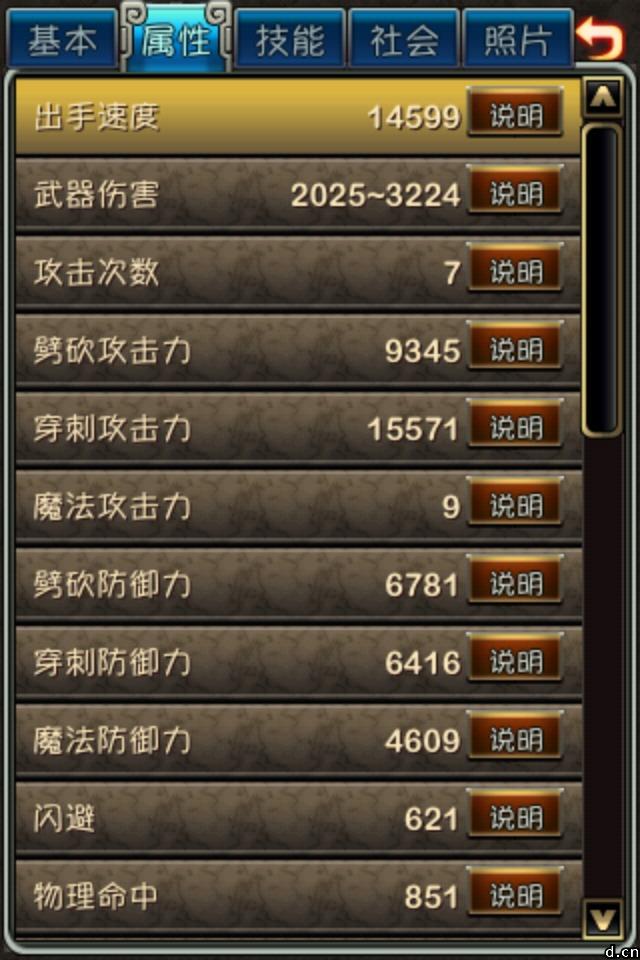Go to the 照片 tab
The height and width of the screenshot is (960, 640).
(517, 40)
